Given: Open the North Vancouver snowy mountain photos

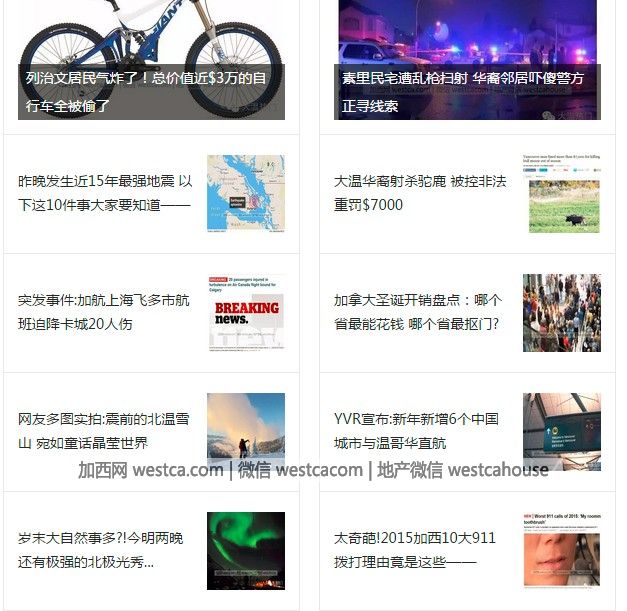Looking at the screenshot, I should (104, 431).
